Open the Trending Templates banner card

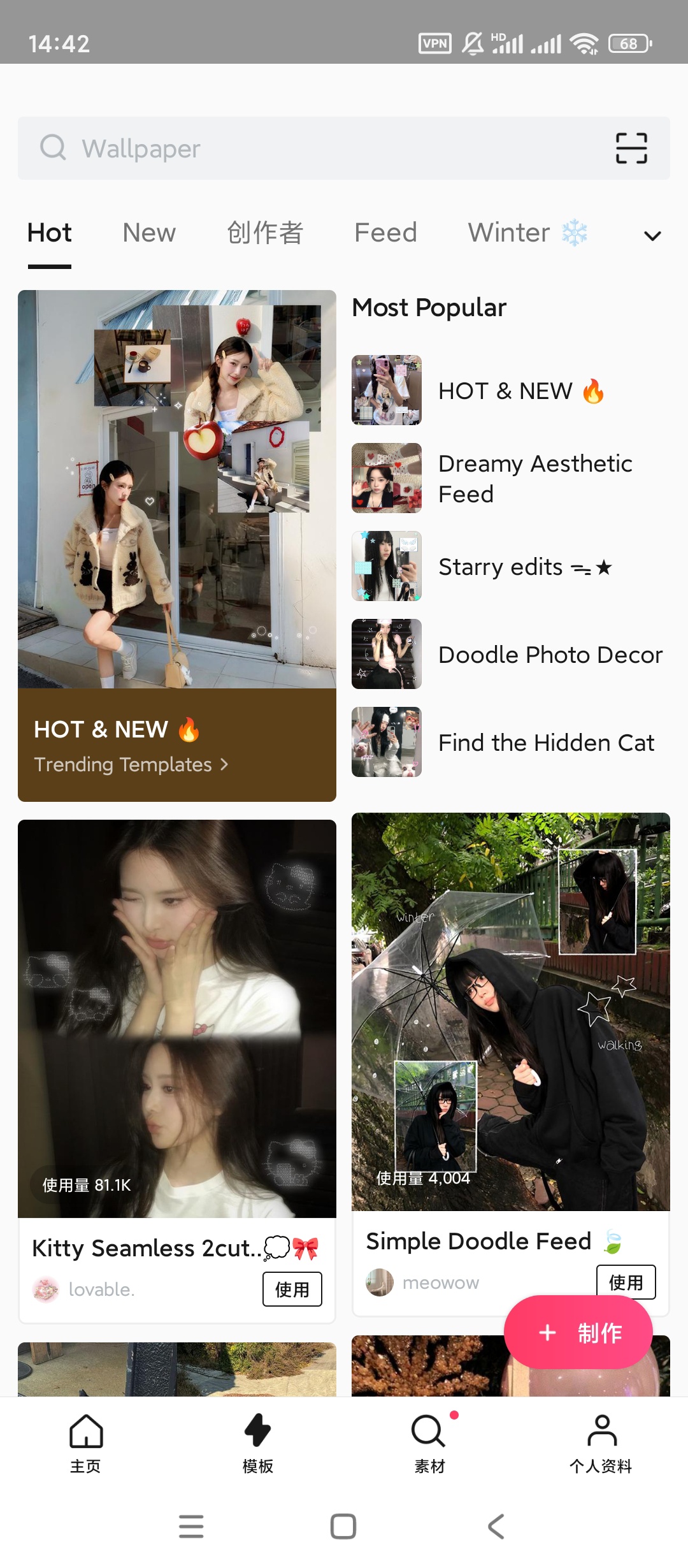[177, 744]
